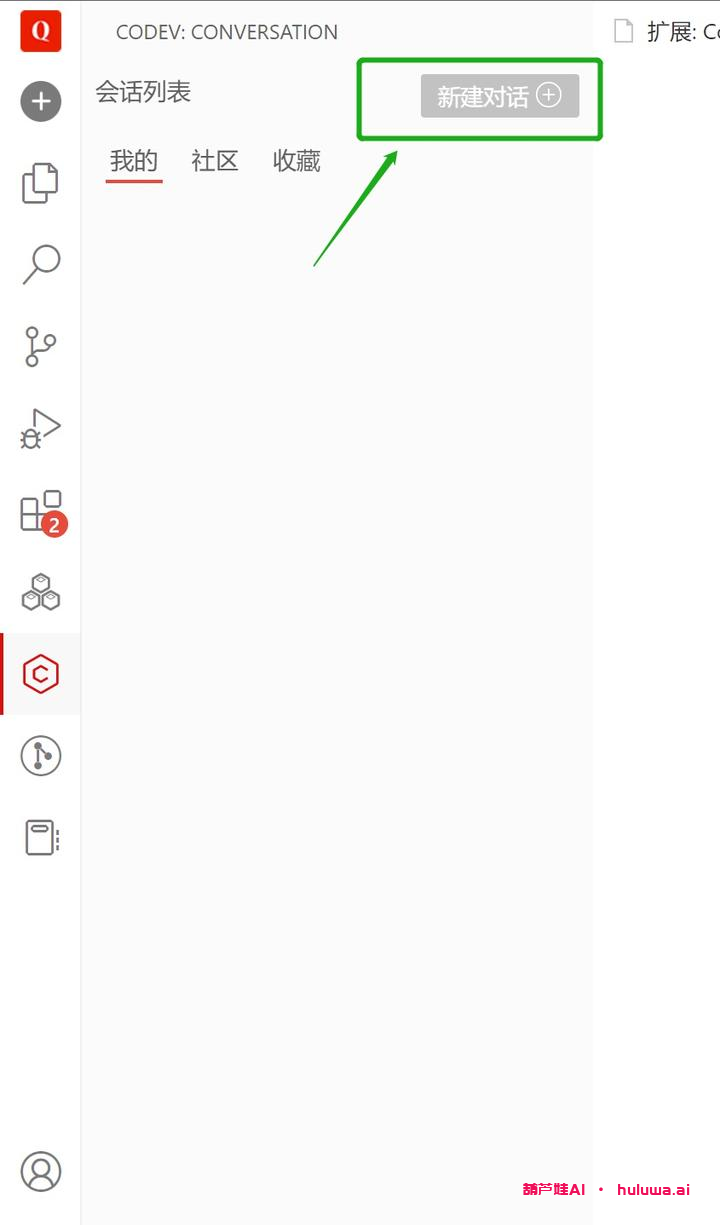Select the 扩展 editor tab

(670, 32)
